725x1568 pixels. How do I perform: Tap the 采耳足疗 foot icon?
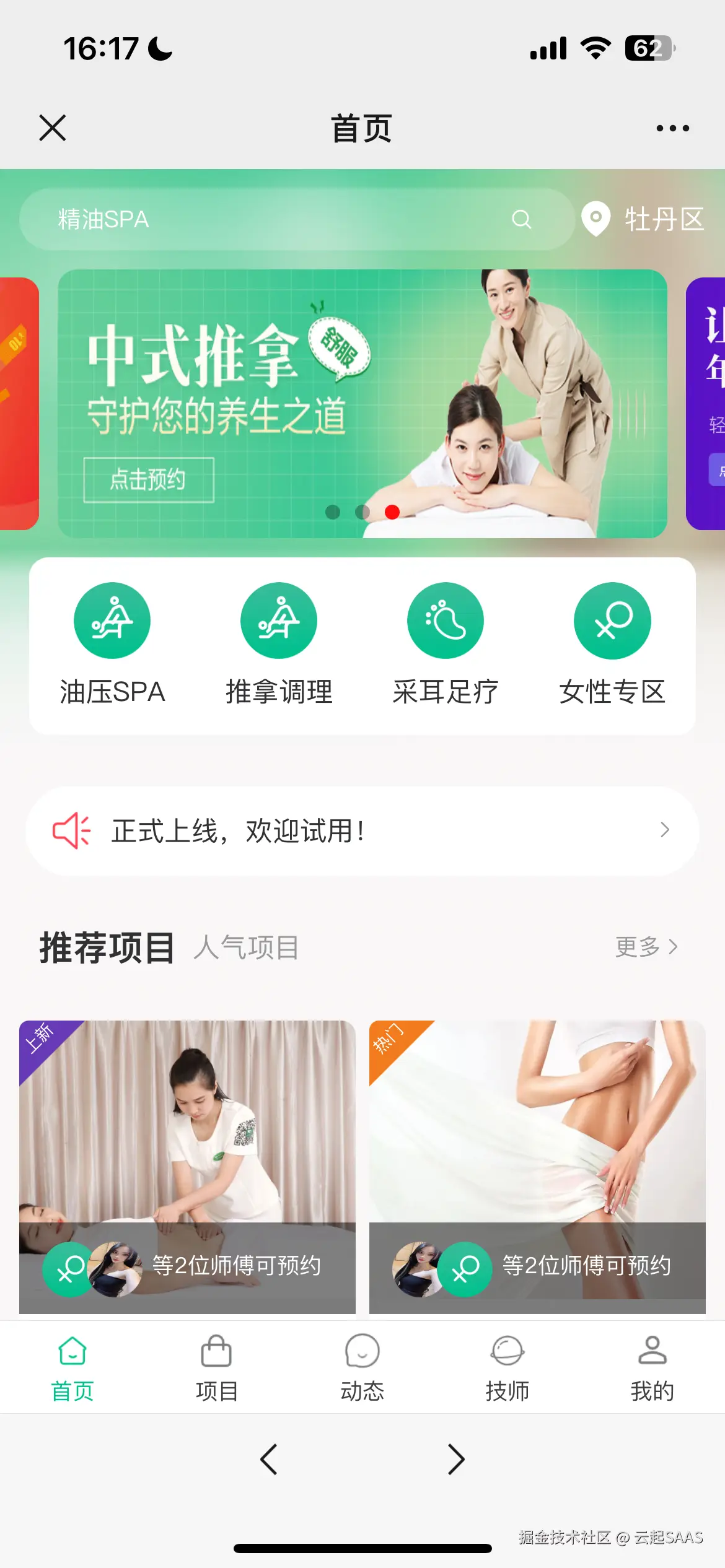click(446, 620)
